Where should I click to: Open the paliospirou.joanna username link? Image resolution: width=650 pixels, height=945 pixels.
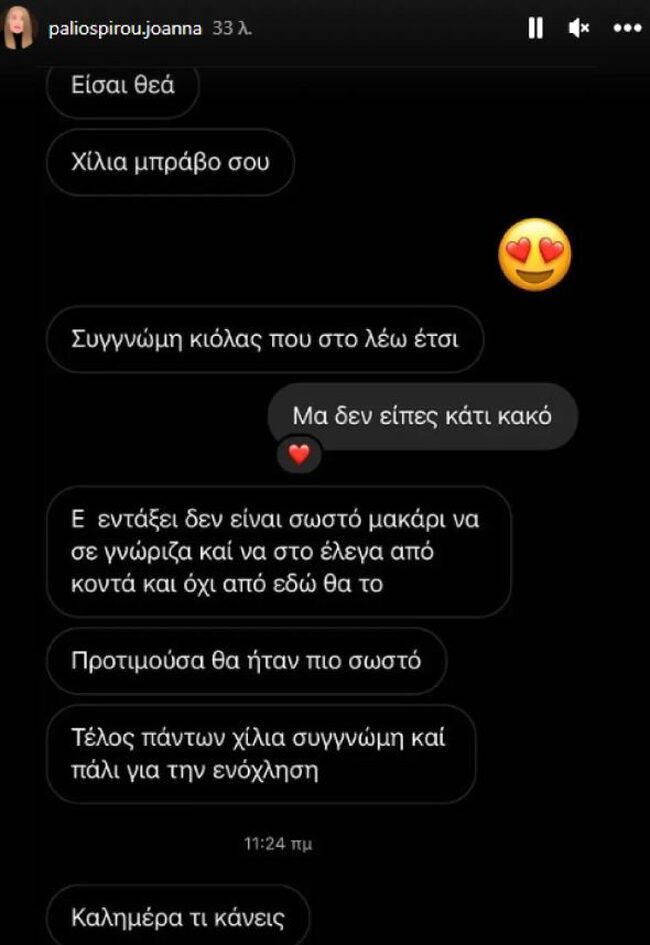tap(123, 29)
